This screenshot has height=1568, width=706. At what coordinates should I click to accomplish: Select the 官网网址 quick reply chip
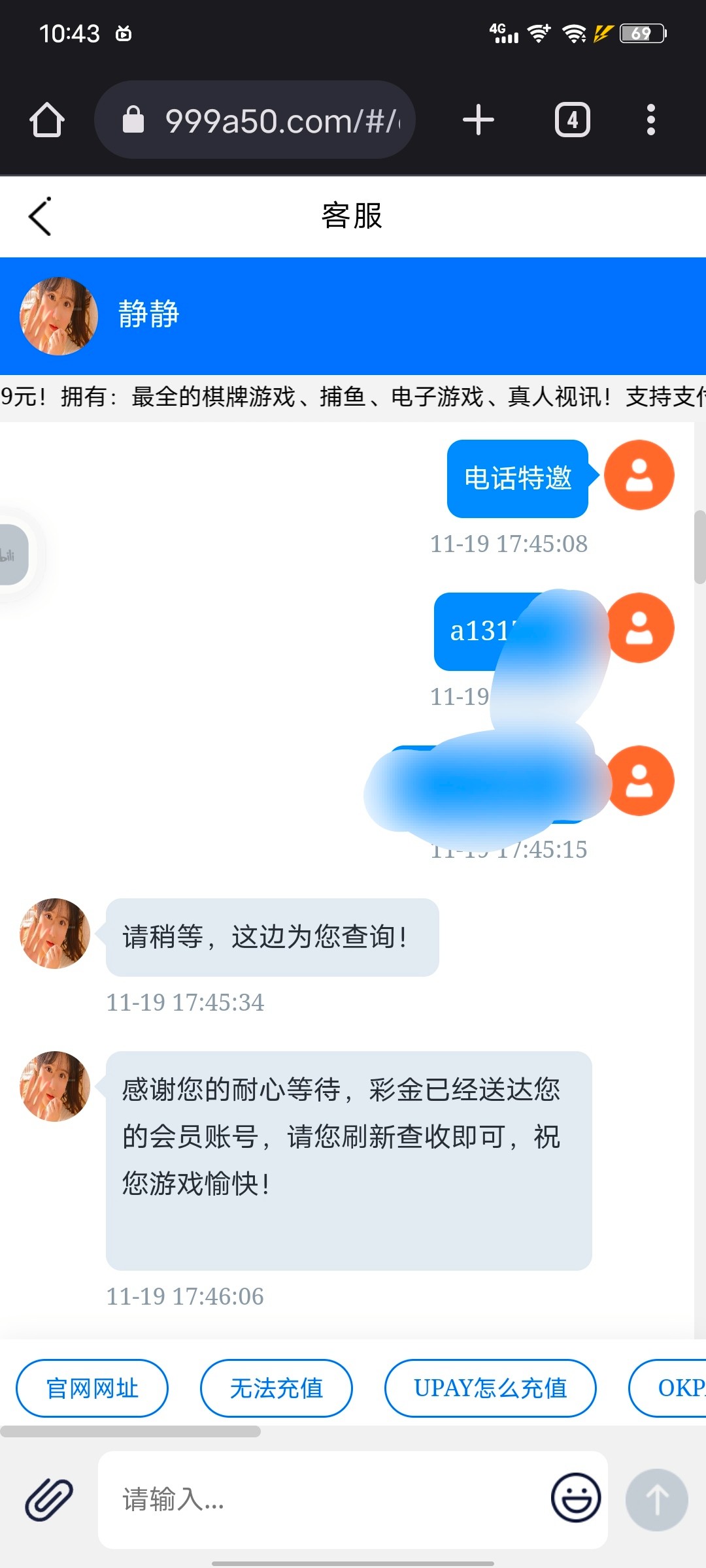[92, 1388]
